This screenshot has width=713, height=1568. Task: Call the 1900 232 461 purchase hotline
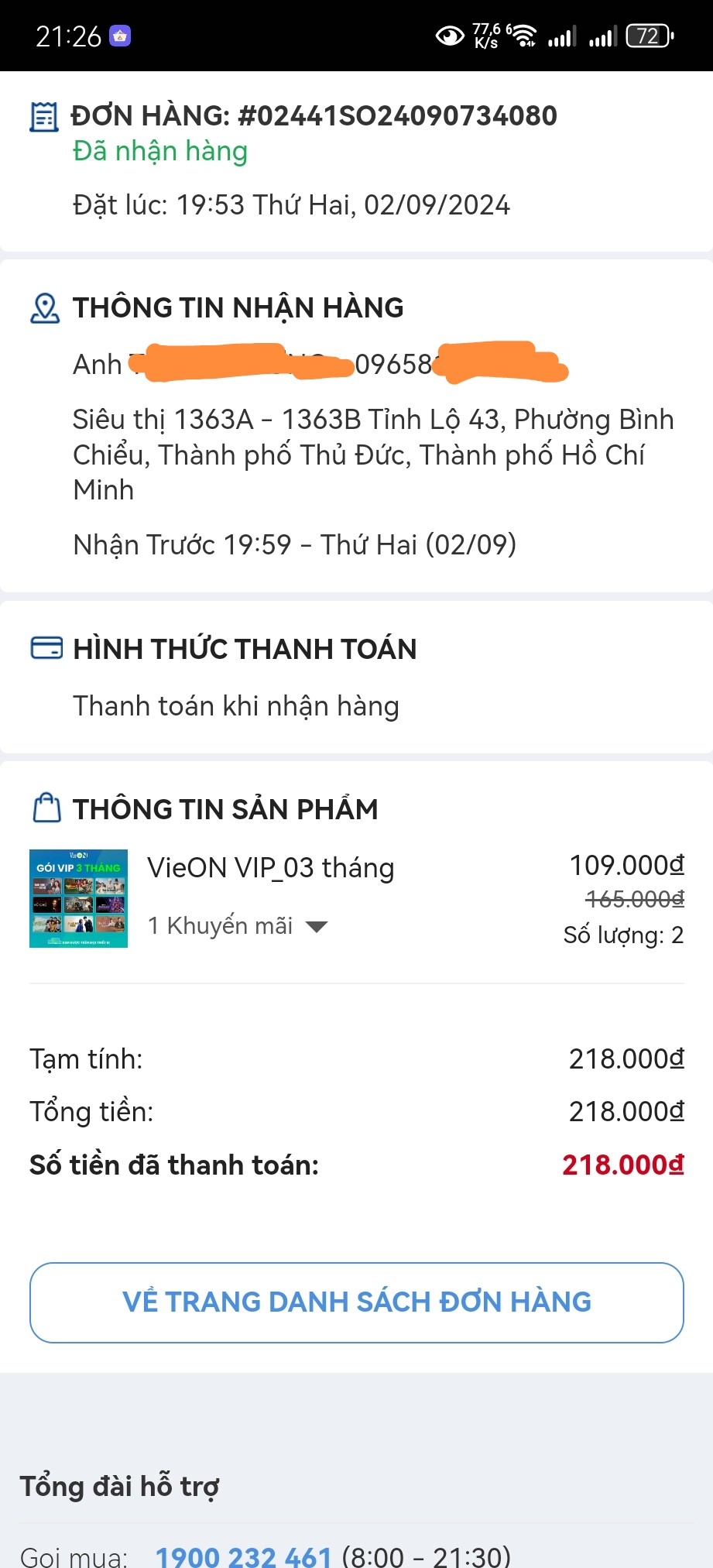pyautogui.click(x=243, y=1555)
